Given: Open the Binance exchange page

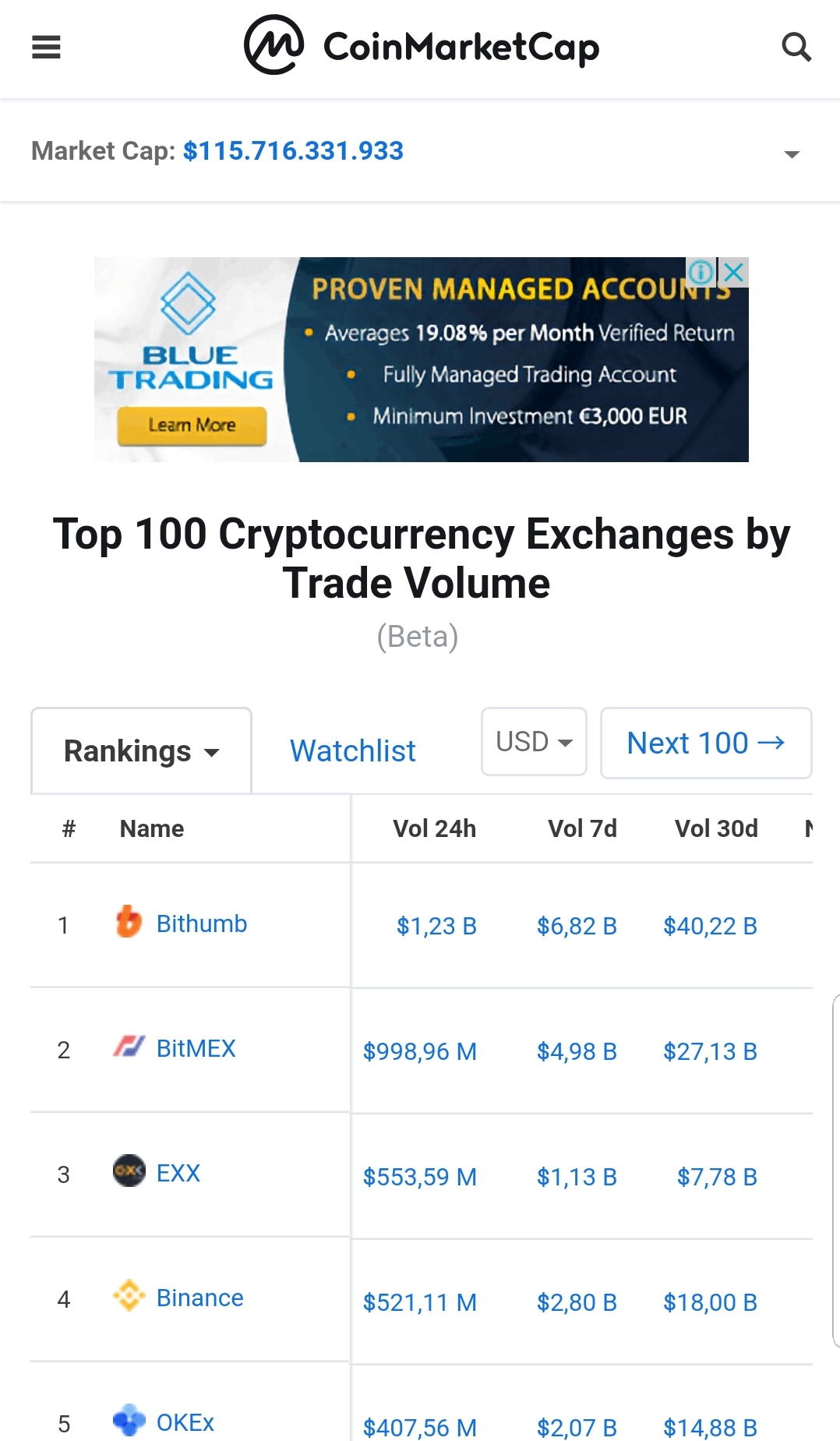Looking at the screenshot, I should coord(199,1298).
